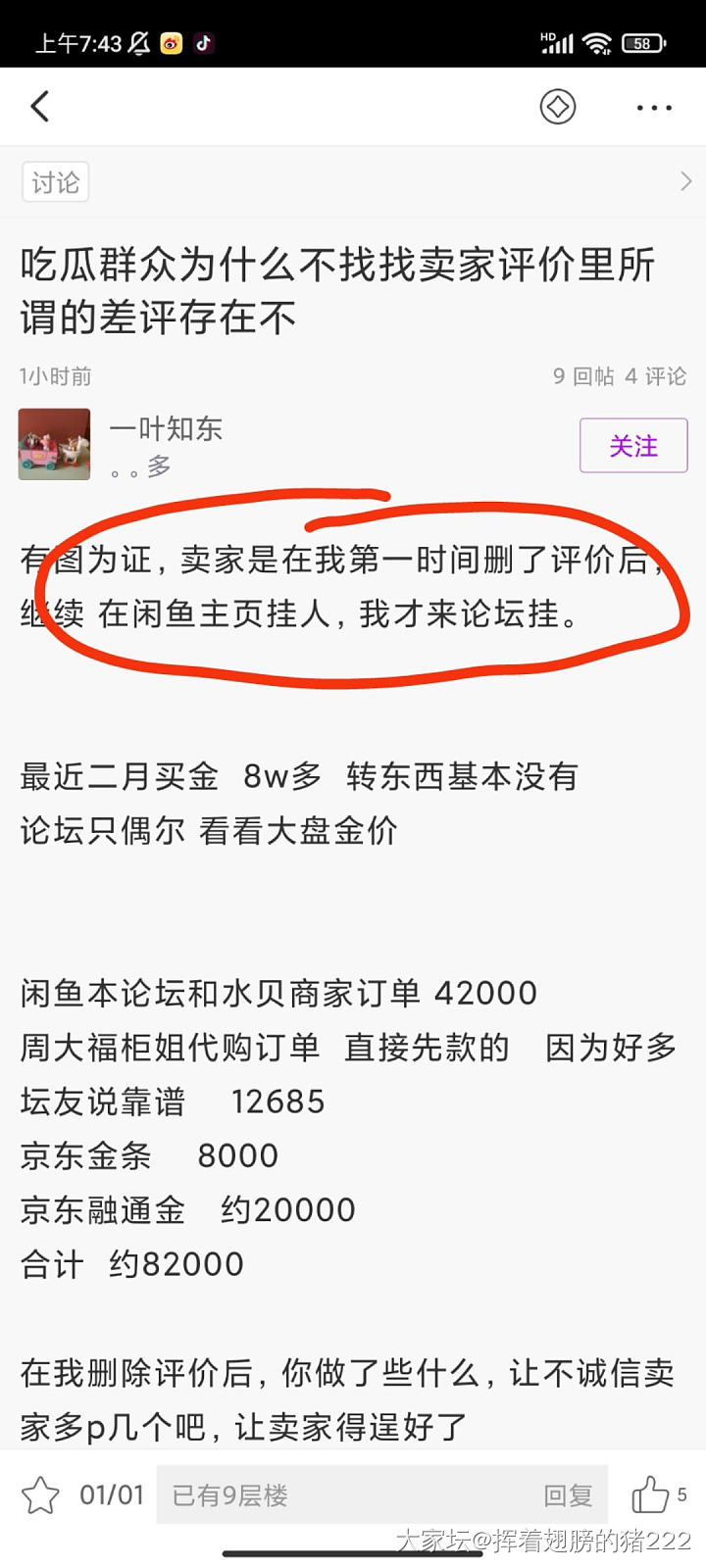Viewport: 706px width, 1568px height.
Task: Expand the chevron beside the 讨论 section
Action: (x=685, y=181)
